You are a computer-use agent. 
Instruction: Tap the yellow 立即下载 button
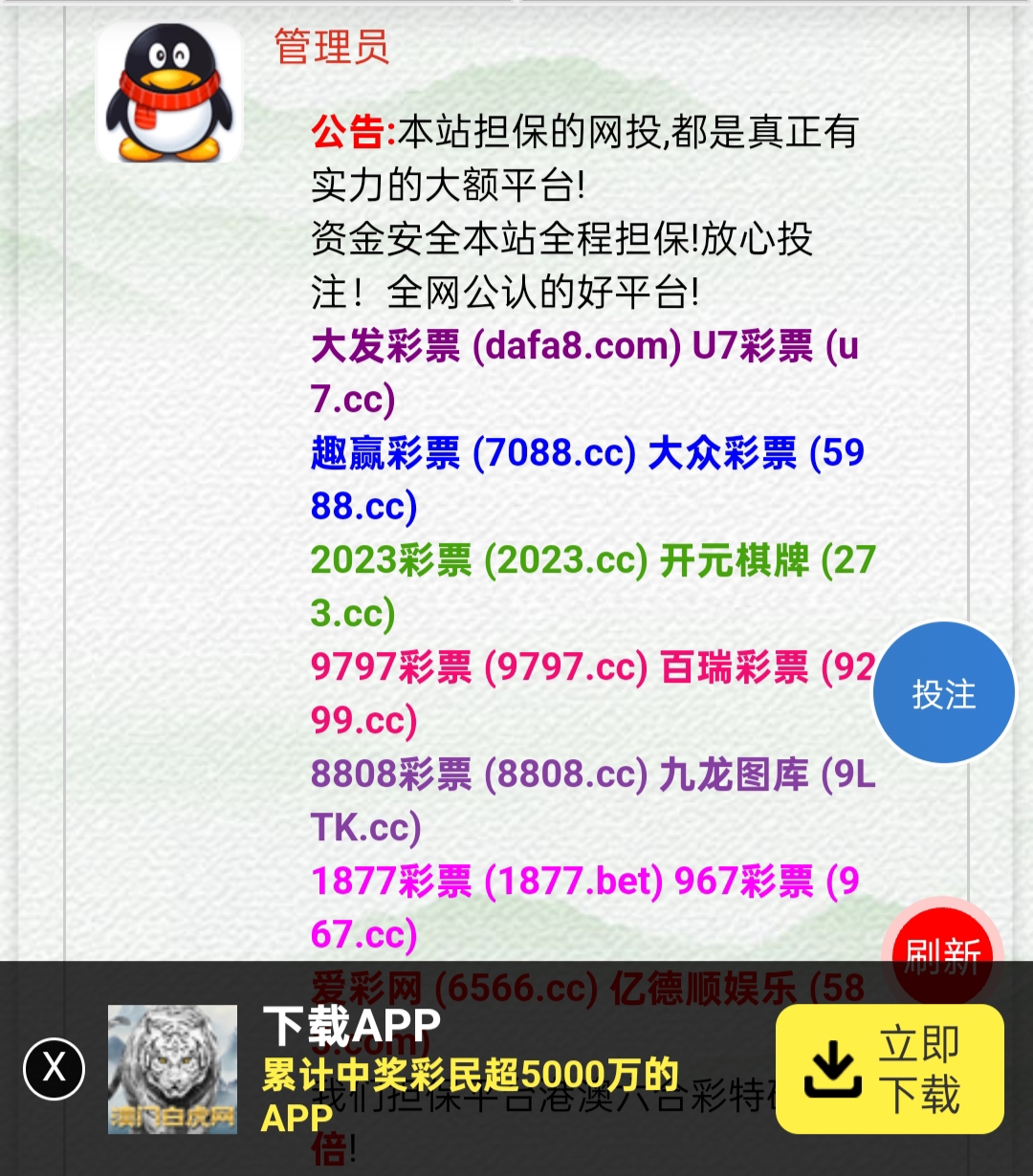890,1069
